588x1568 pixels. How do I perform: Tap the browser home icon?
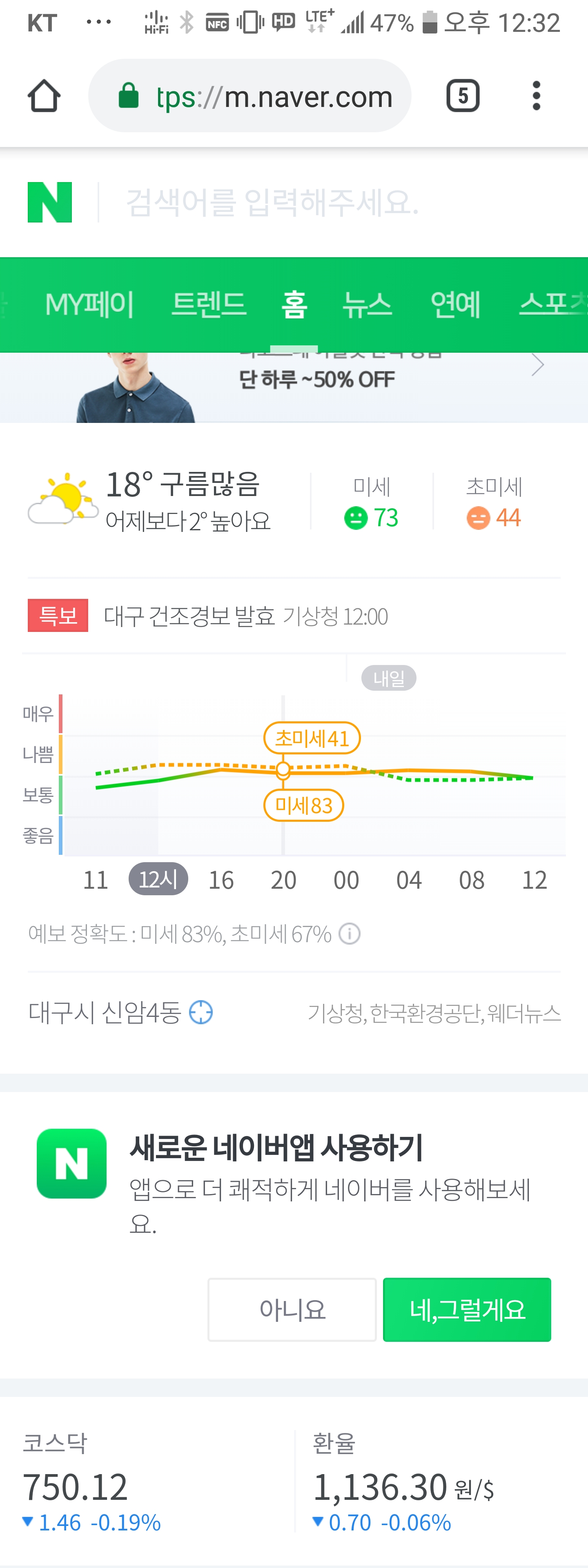click(44, 96)
